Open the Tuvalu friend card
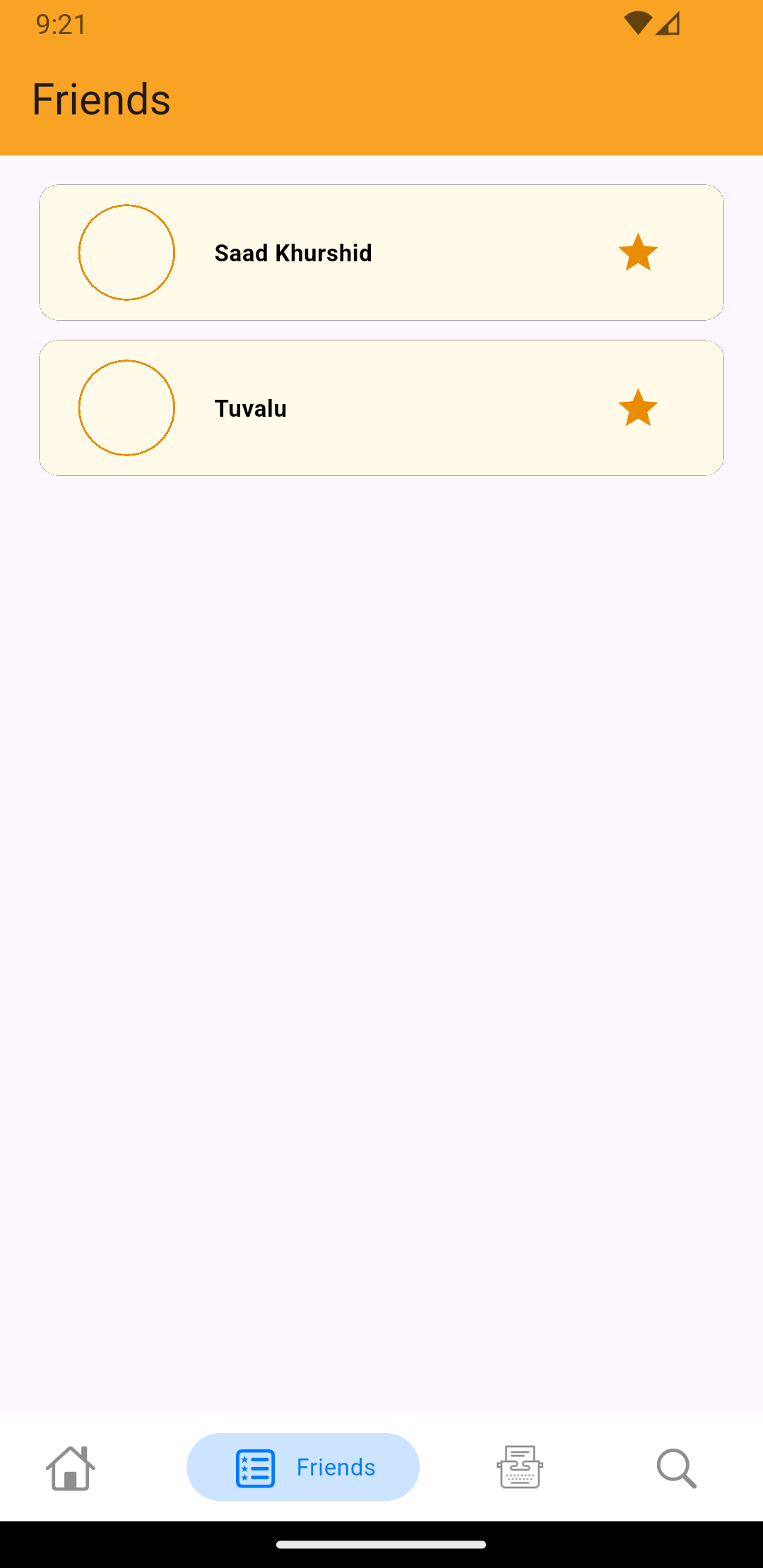Image resolution: width=763 pixels, height=1568 pixels. tap(381, 408)
